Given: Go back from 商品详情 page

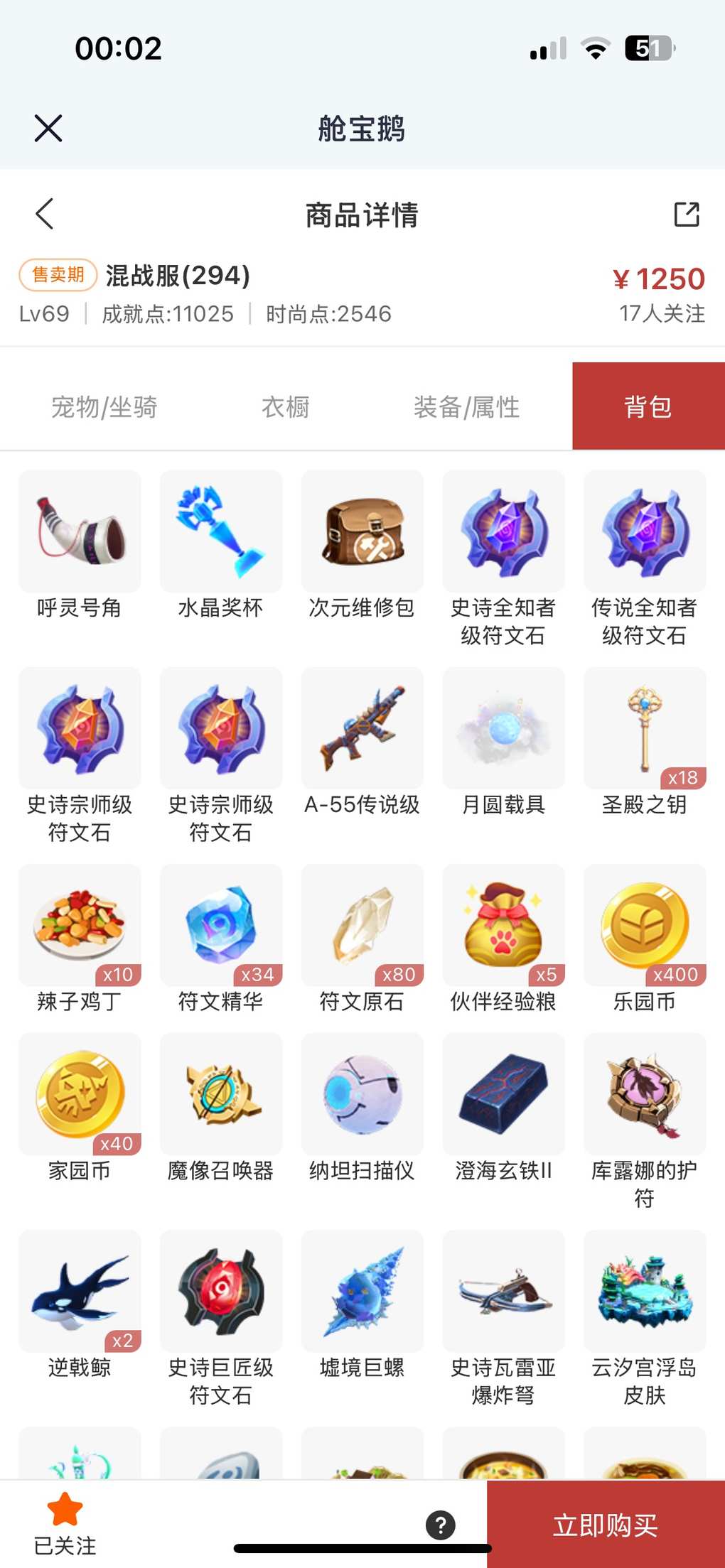Looking at the screenshot, I should (45, 214).
